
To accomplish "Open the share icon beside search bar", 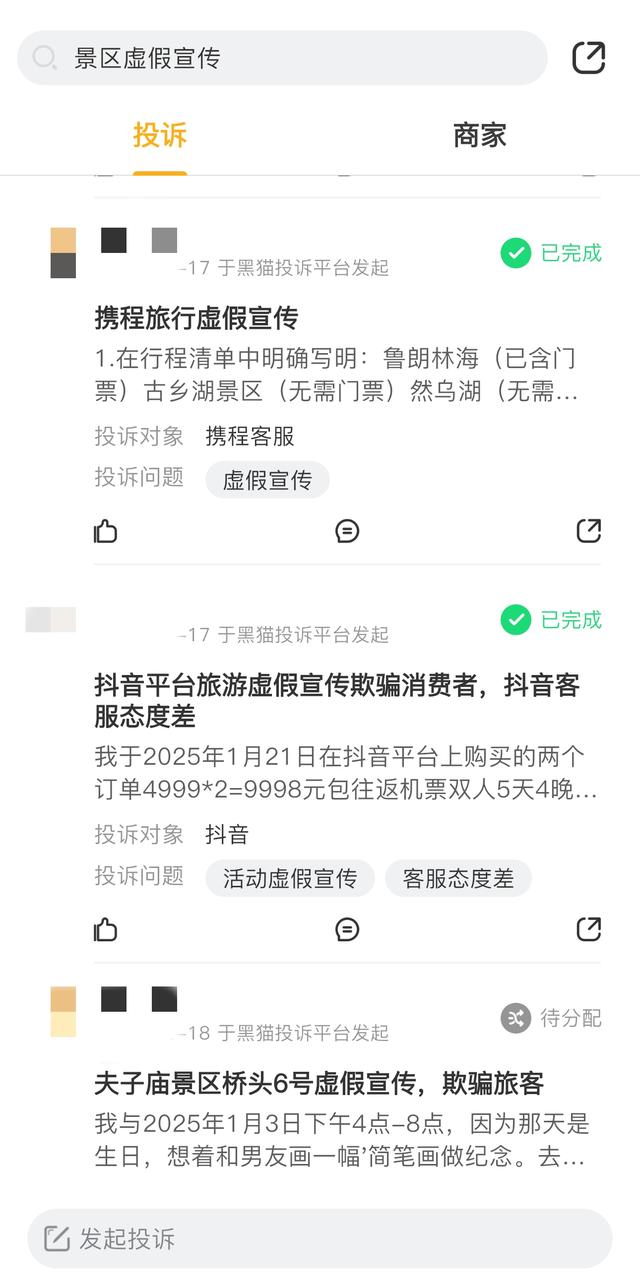I will [x=589, y=58].
